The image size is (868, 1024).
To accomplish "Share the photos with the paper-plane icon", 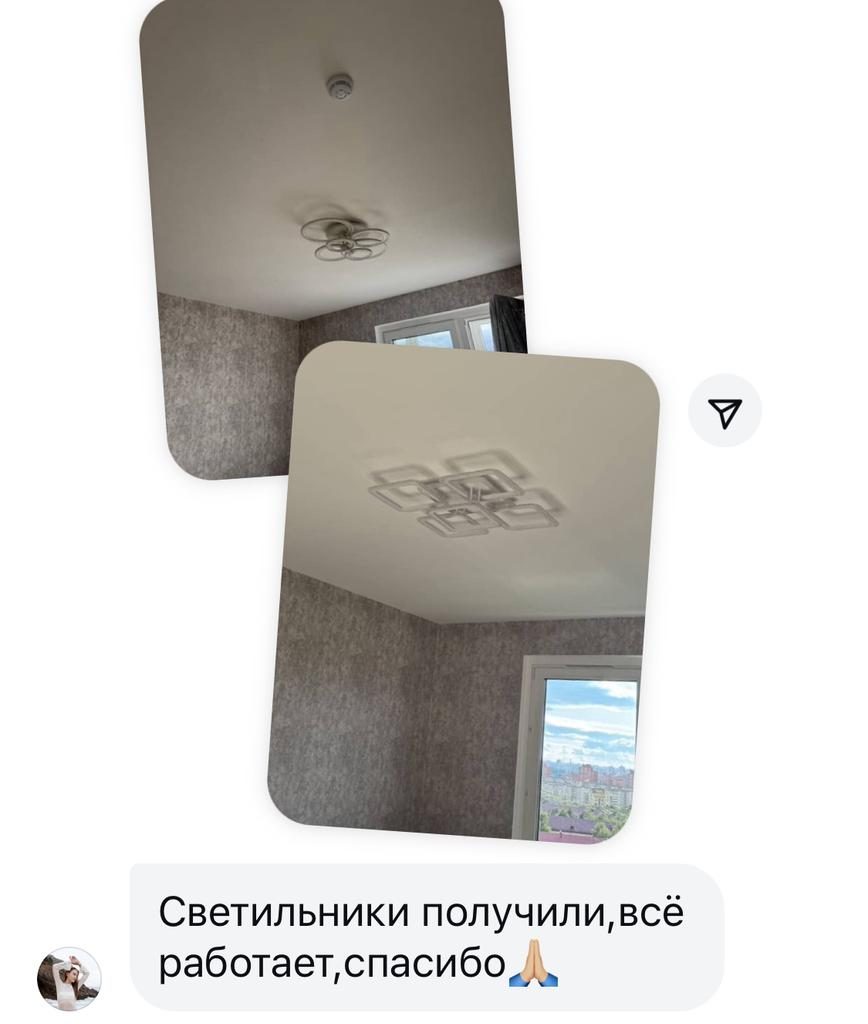I will [725, 411].
